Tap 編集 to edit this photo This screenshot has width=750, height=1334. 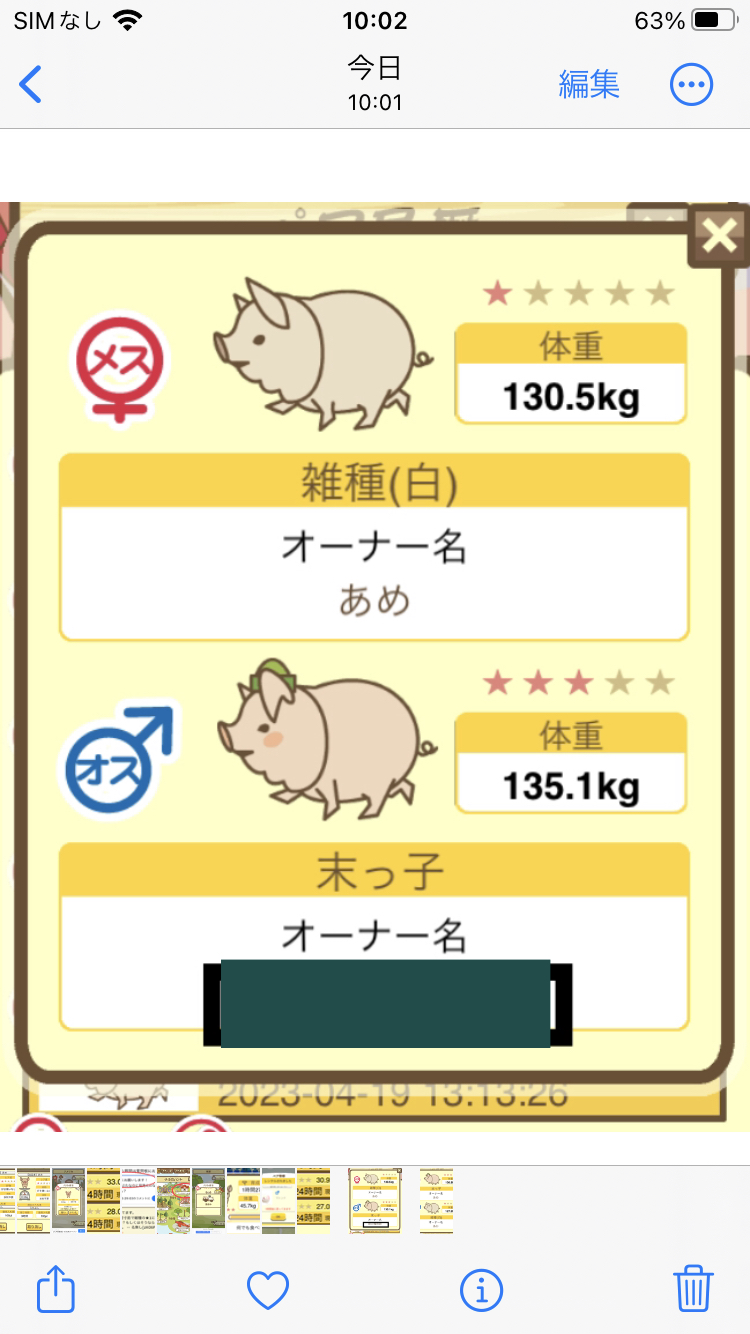[x=589, y=85]
